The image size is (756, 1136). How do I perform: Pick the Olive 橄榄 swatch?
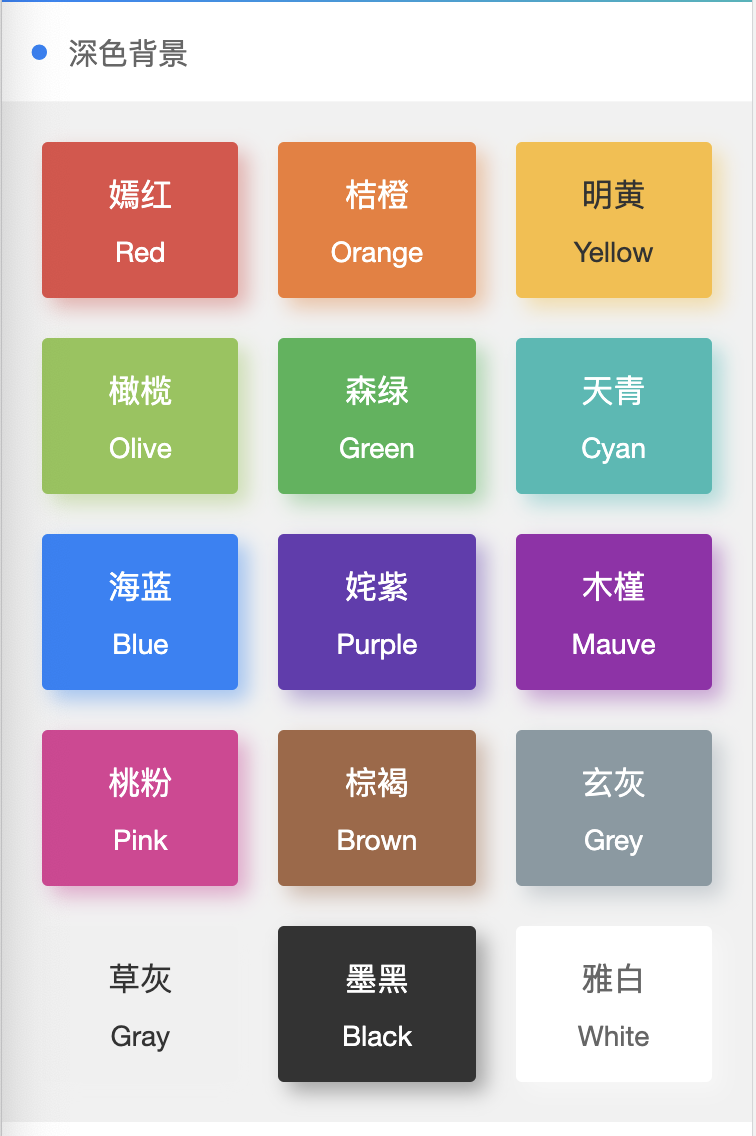[x=140, y=416]
